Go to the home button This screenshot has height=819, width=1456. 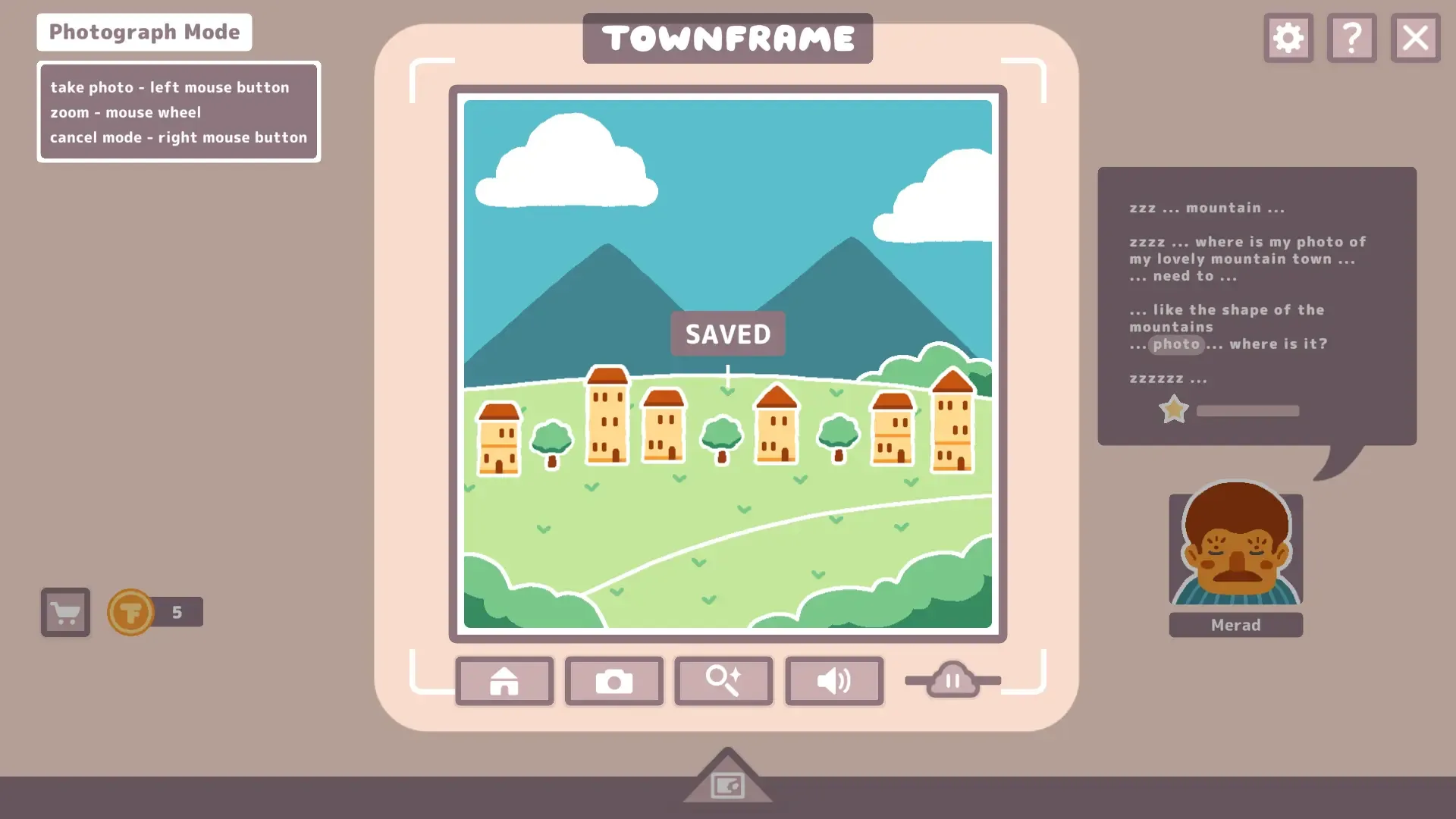(x=504, y=681)
